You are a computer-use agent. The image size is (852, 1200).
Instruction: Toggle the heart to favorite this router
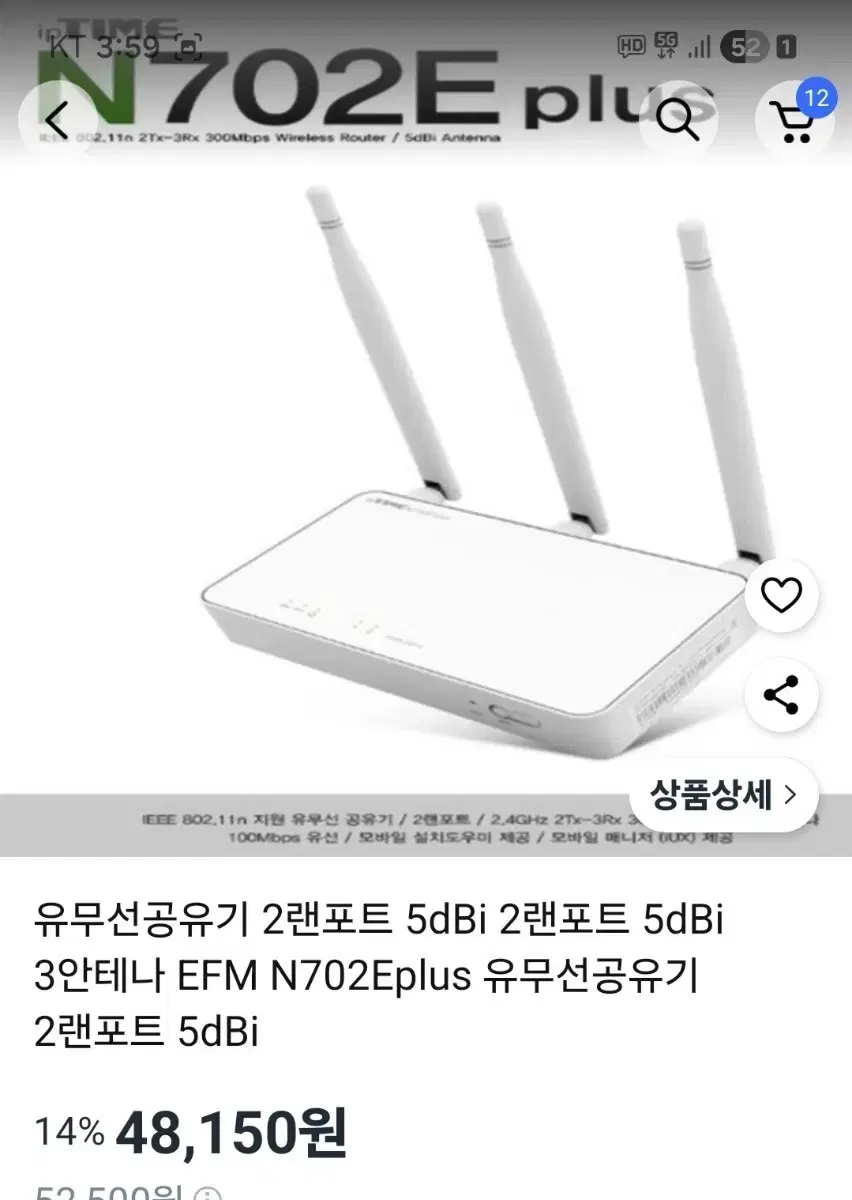click(x=781, y=594)
